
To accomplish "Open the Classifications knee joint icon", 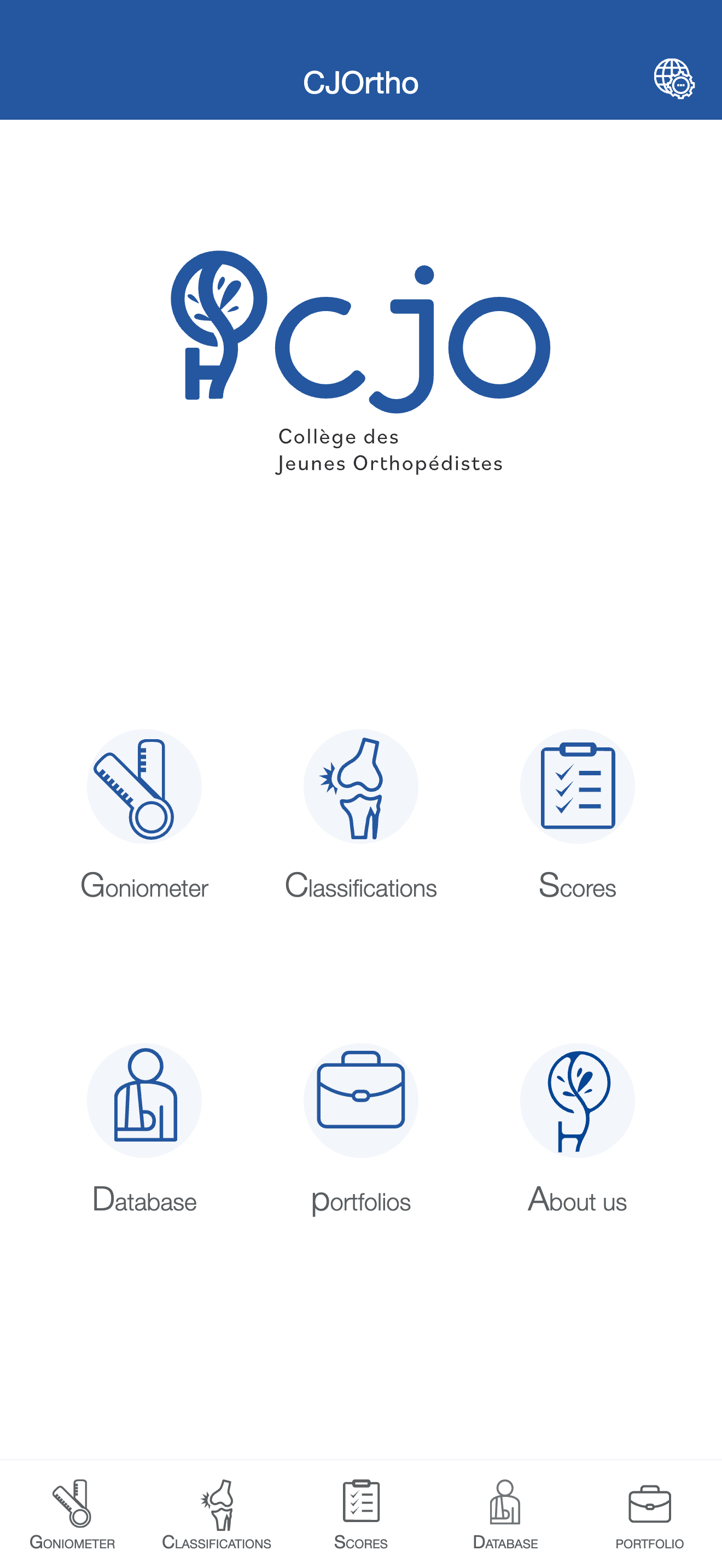I will point(362,786).
